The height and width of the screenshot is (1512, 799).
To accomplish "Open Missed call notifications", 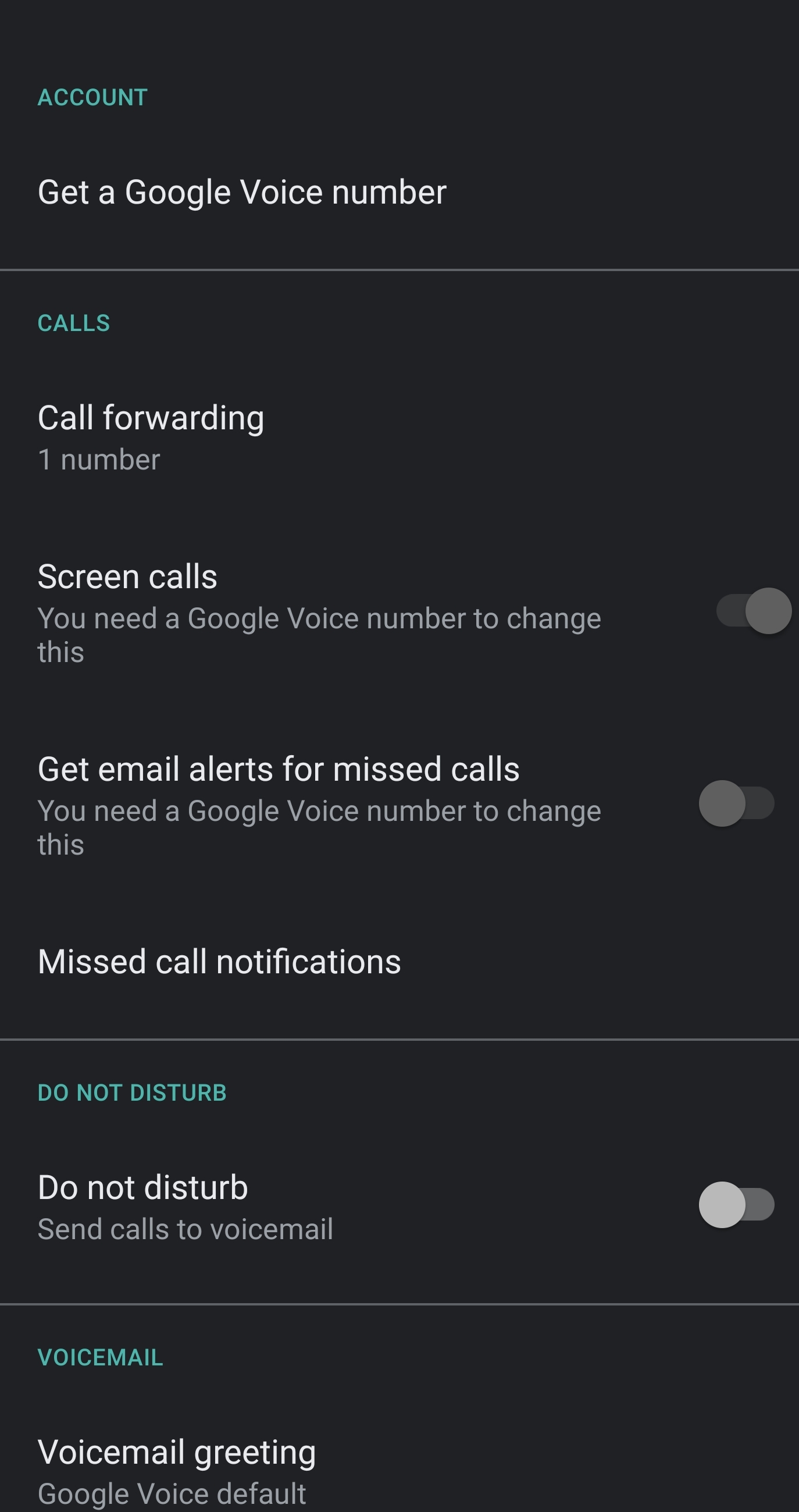I will 400,962.
